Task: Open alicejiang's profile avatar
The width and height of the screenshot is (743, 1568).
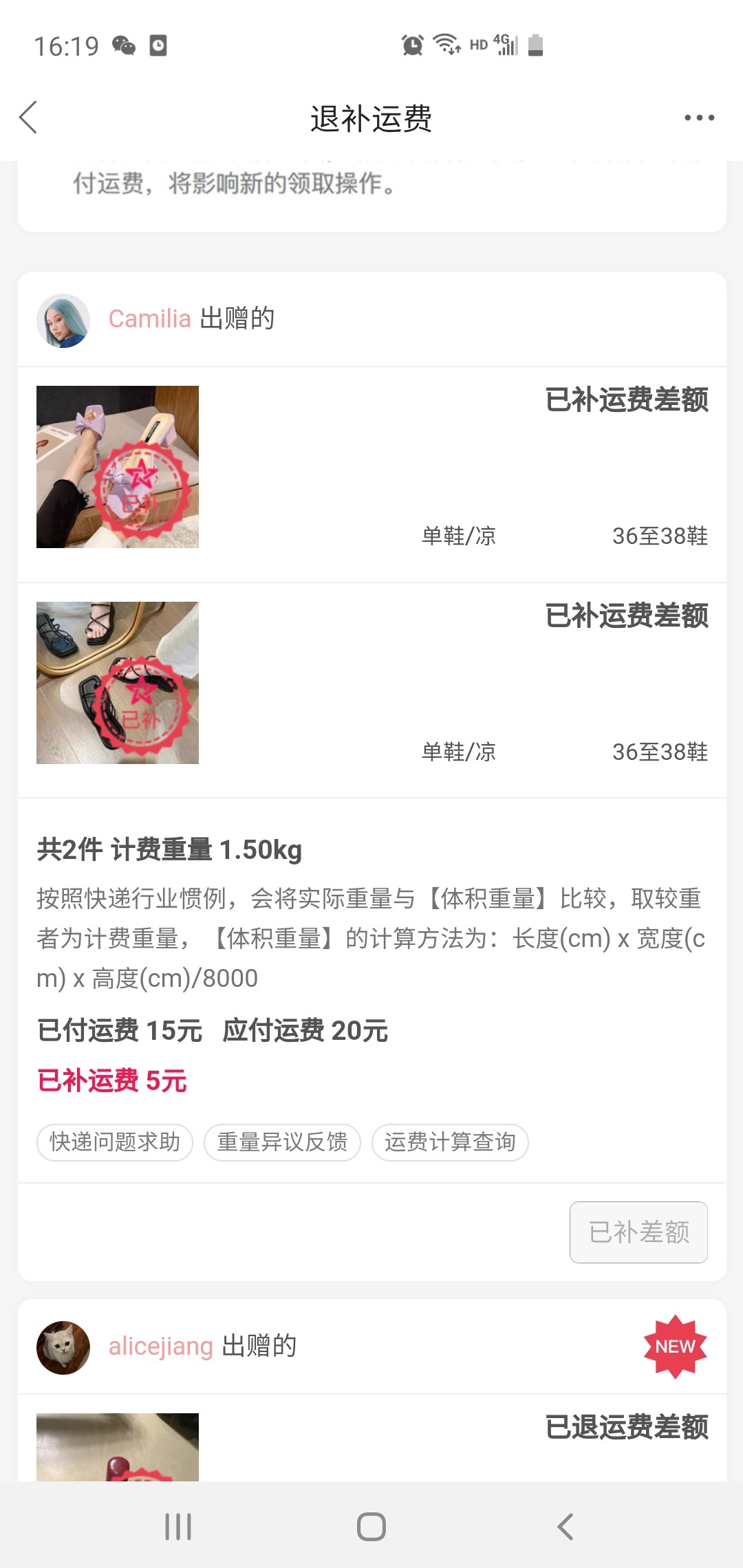Action: click(x=63, y=1347)
